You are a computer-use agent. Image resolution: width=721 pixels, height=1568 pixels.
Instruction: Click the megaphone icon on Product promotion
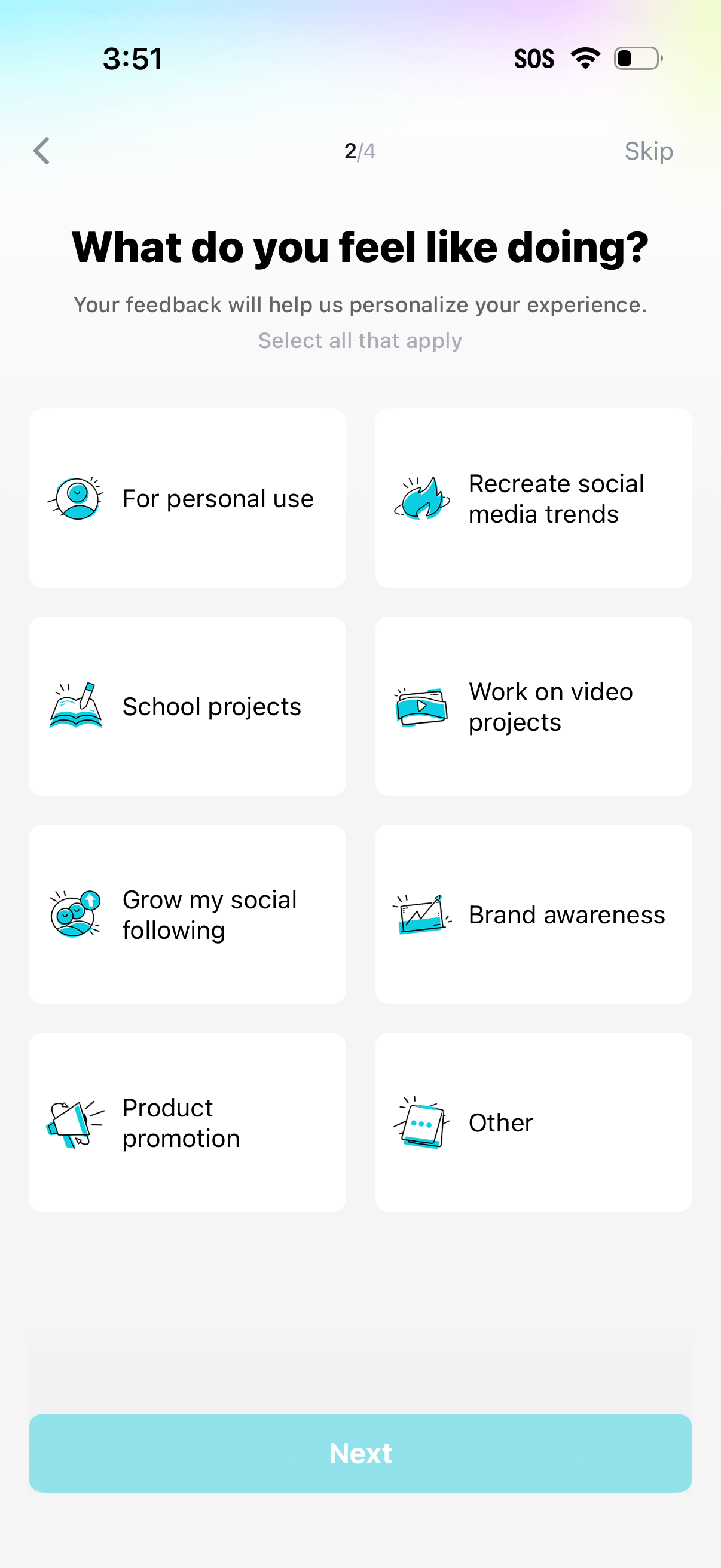(x=72, y=1122)
